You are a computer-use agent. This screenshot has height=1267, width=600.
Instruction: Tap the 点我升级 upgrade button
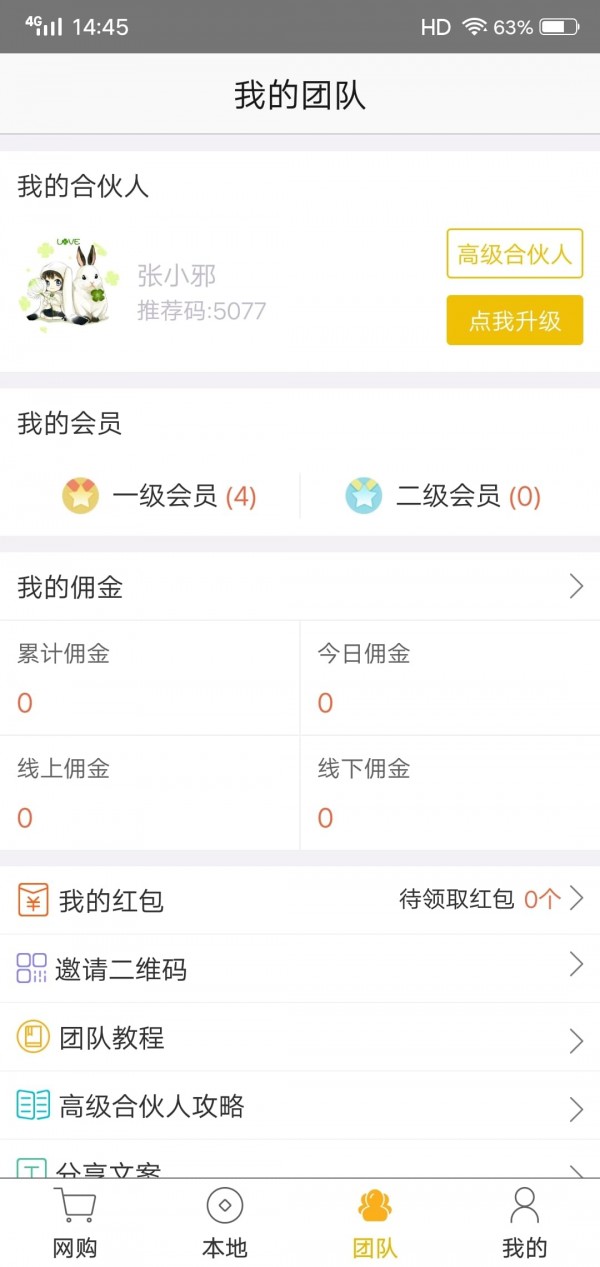pyautogui.click(x=514, y=320)
